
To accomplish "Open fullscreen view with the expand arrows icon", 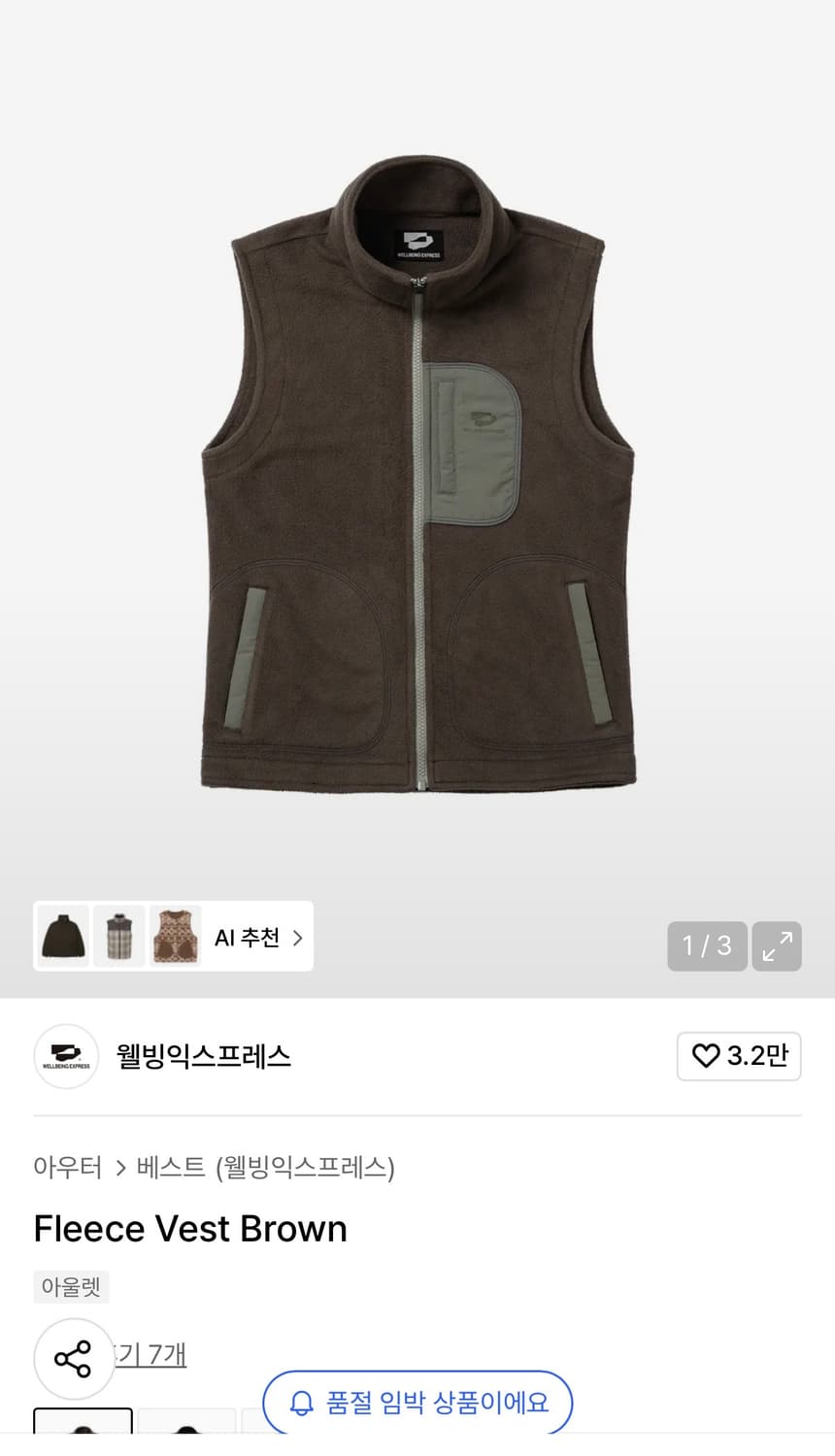I will click(x=776, y=945).
